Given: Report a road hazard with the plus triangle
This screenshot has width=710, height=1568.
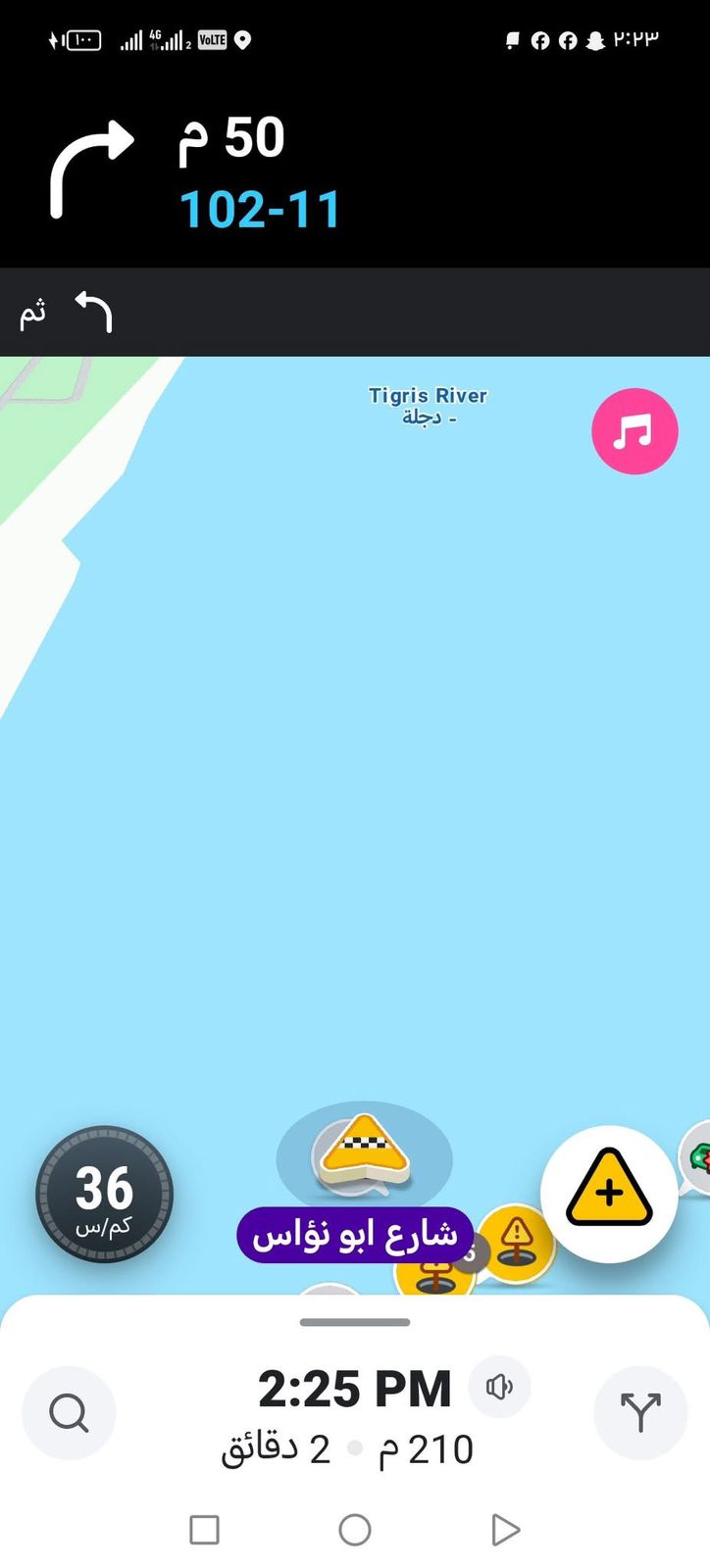Looking at the screenshot, I should (x=609, y=1193).
